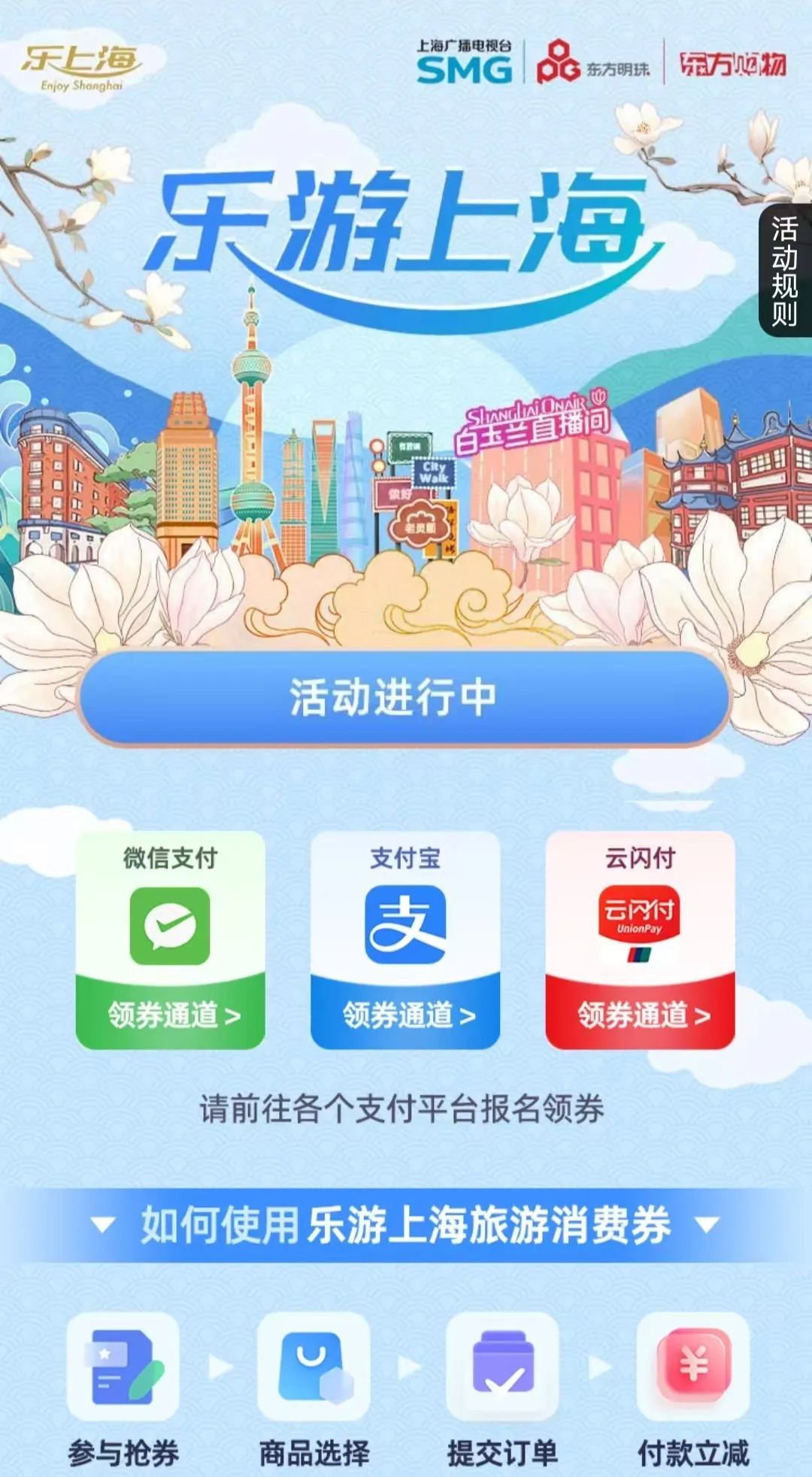
Task: Tap the 活动进行中 button
Action: (404, 698)
